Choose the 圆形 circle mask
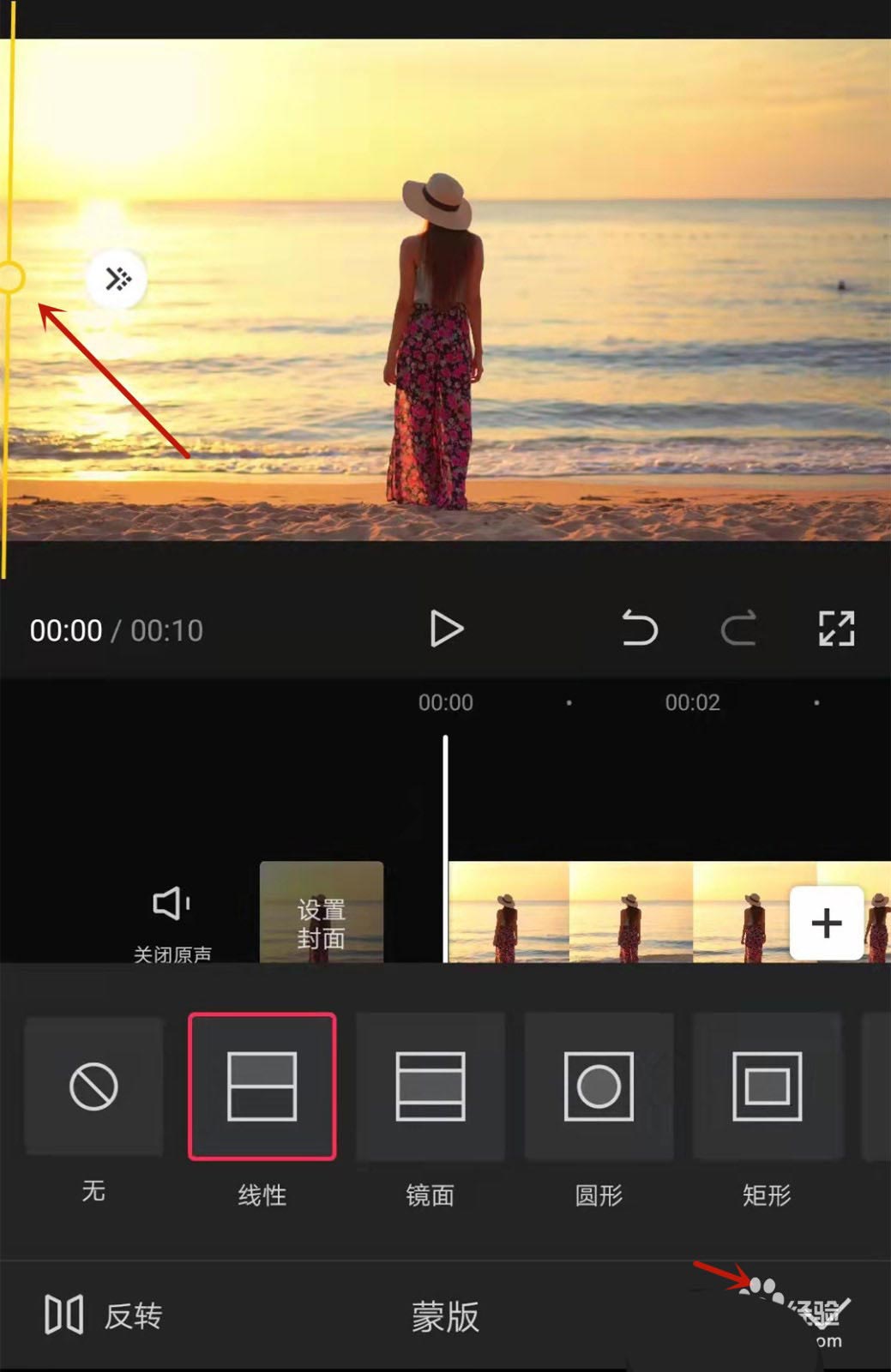 599,1087
